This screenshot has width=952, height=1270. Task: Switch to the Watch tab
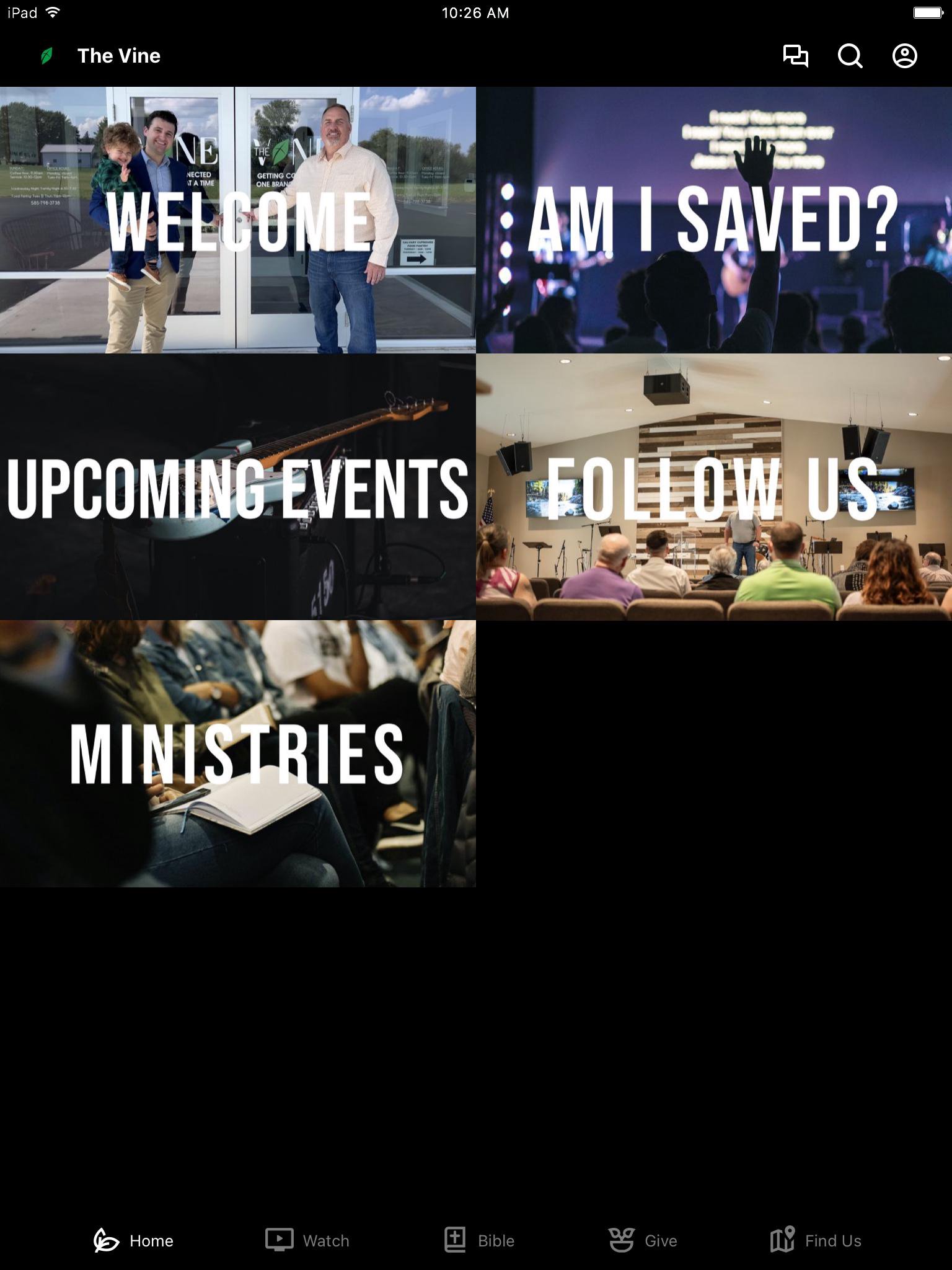[x=307, y=1240]
